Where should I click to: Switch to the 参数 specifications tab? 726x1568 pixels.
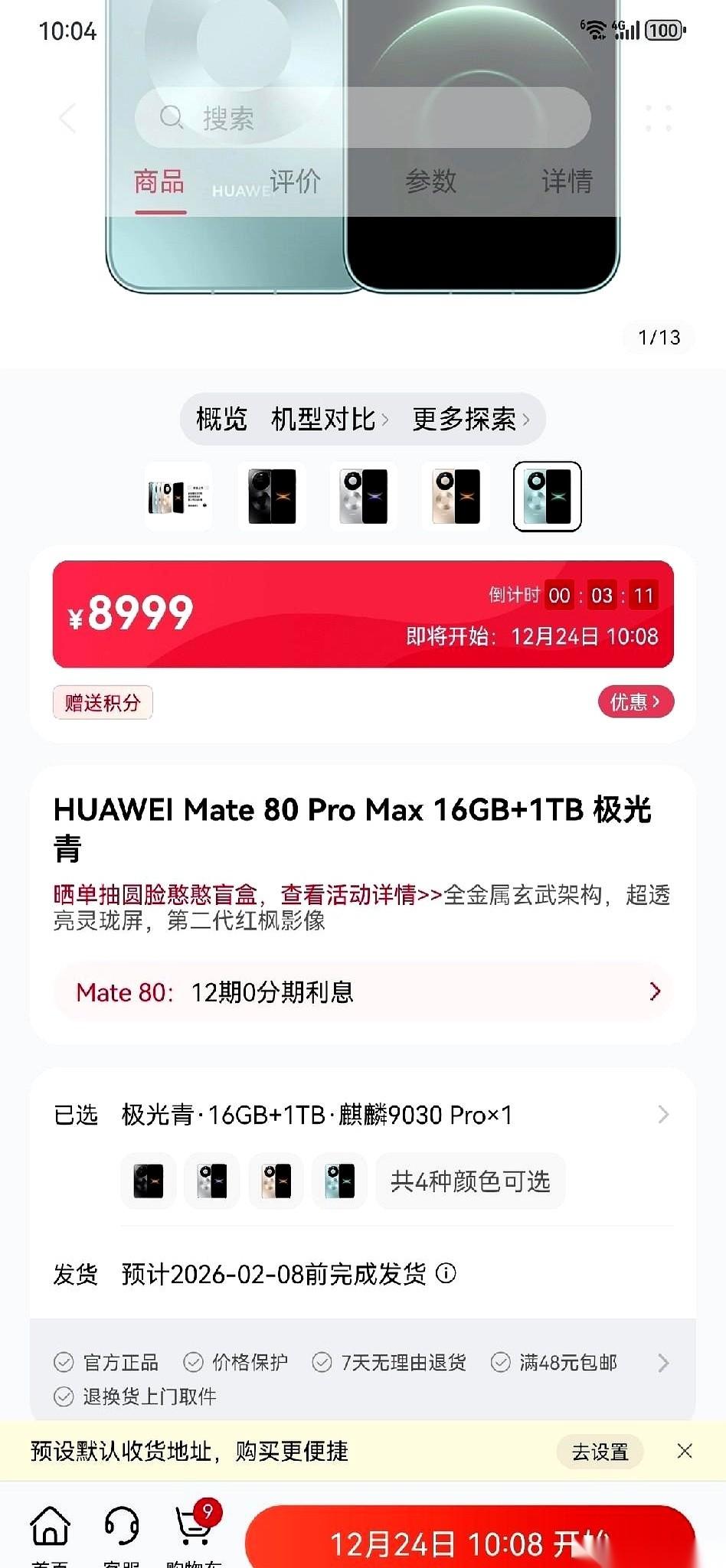(x=431, y=181)
